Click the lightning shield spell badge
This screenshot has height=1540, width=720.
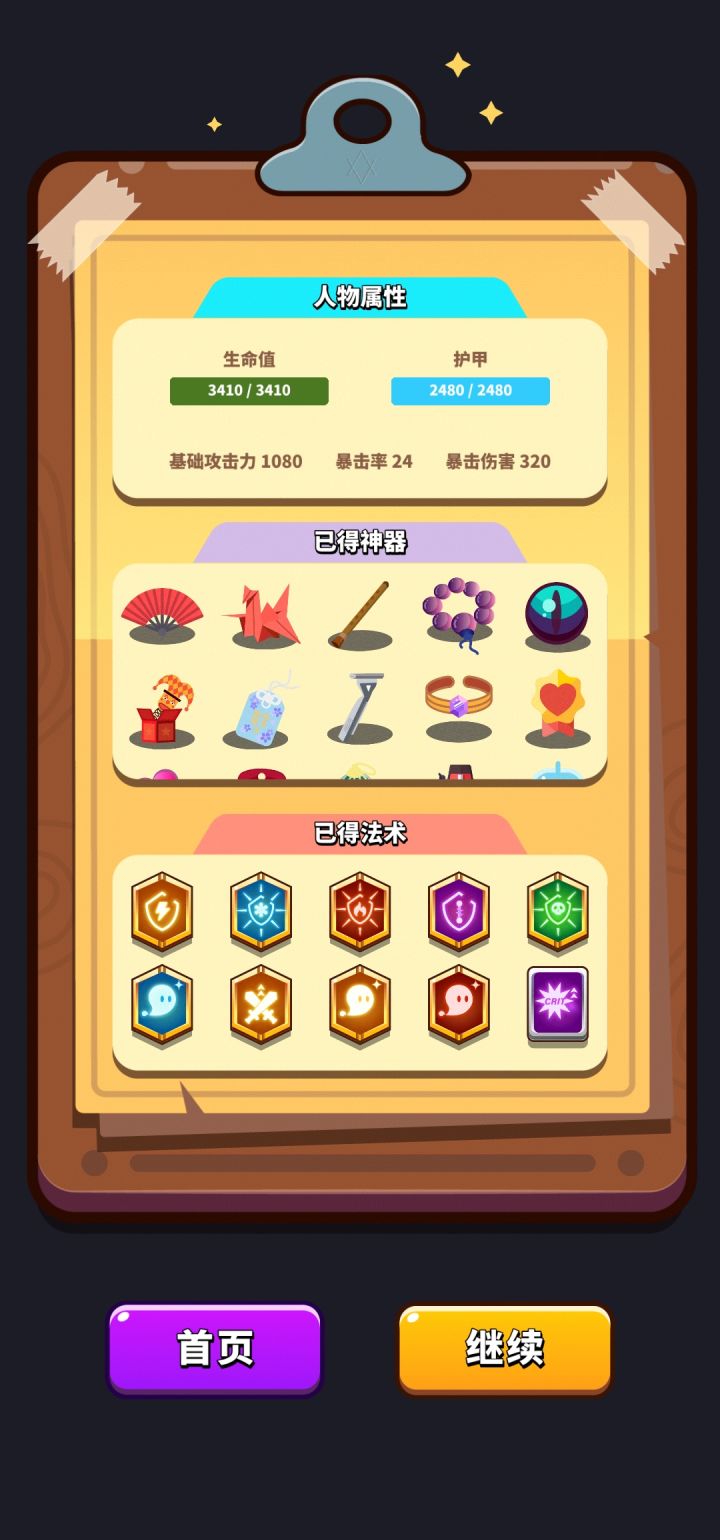coord(162,913)
